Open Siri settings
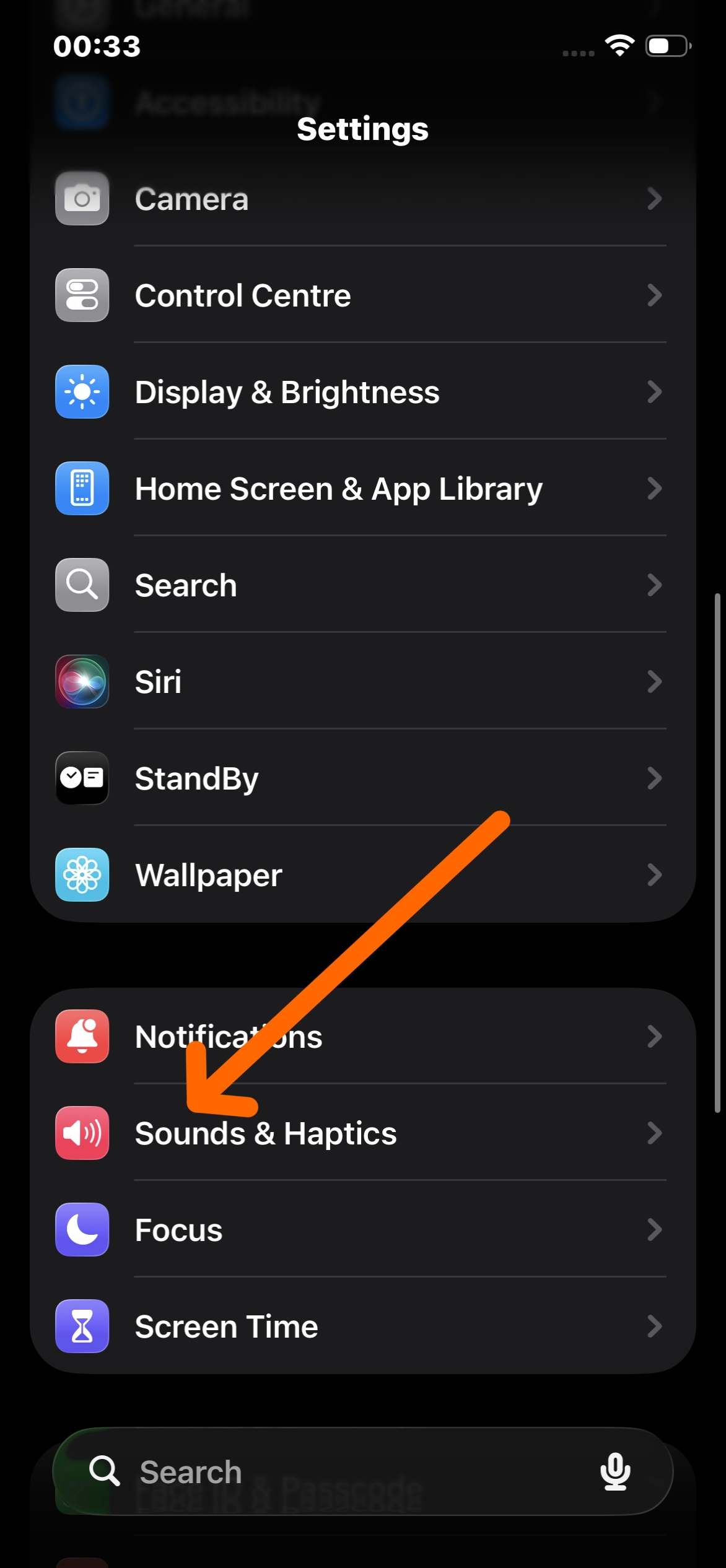The image size is (726, 1568). [x=362, y=682]
